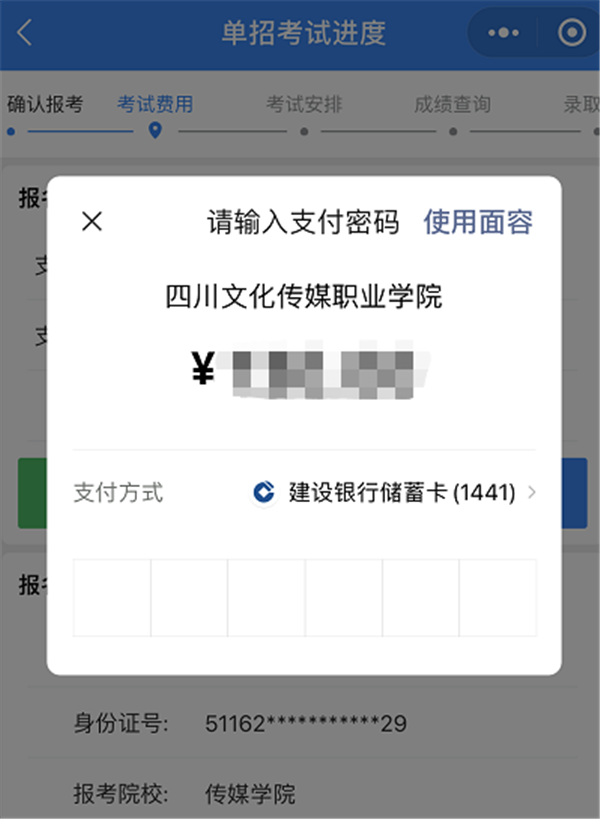Close the payment password dialog
The image size is (600, 819).
(92, 222)
